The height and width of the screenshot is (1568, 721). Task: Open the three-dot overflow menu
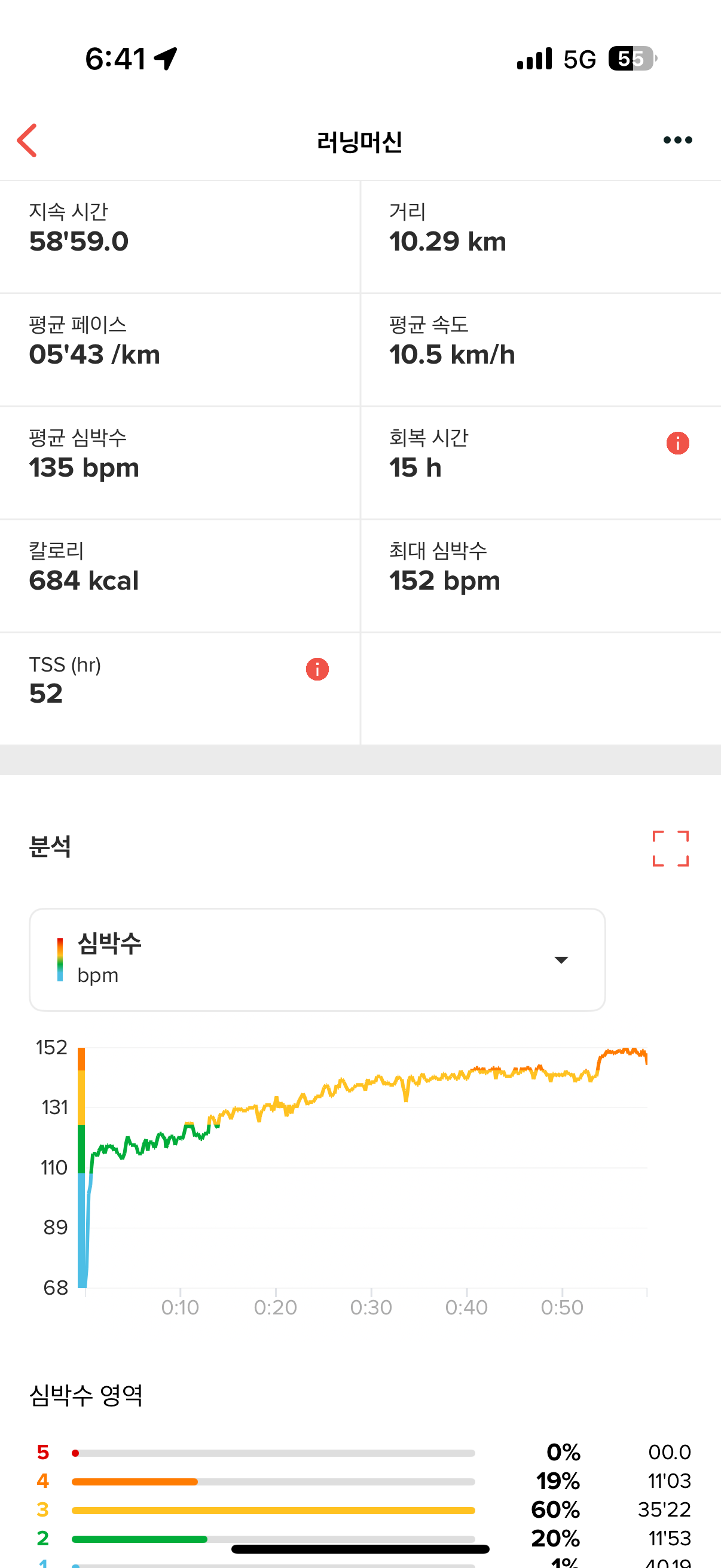677,140
